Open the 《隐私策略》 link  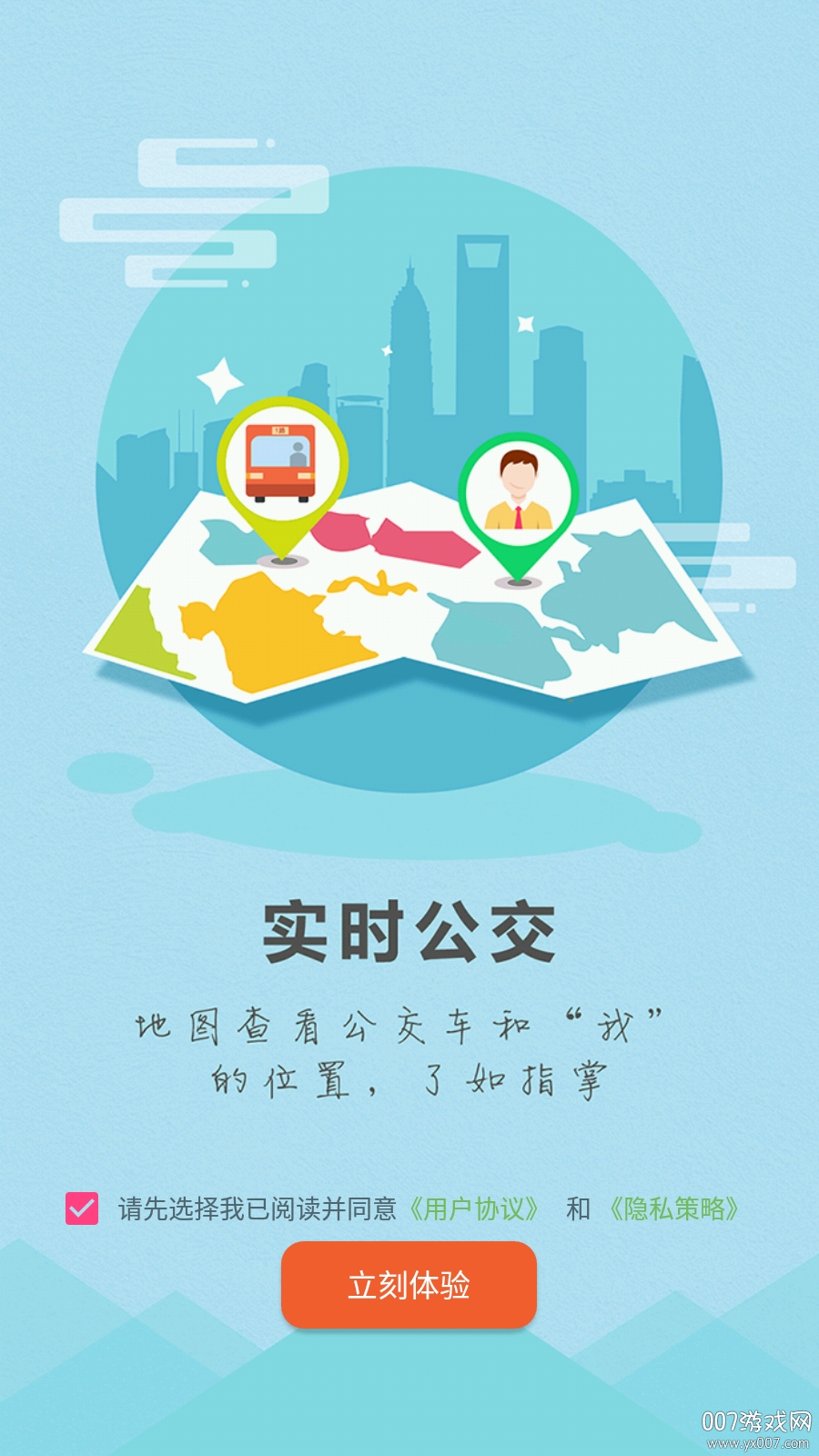[674, 1208]
